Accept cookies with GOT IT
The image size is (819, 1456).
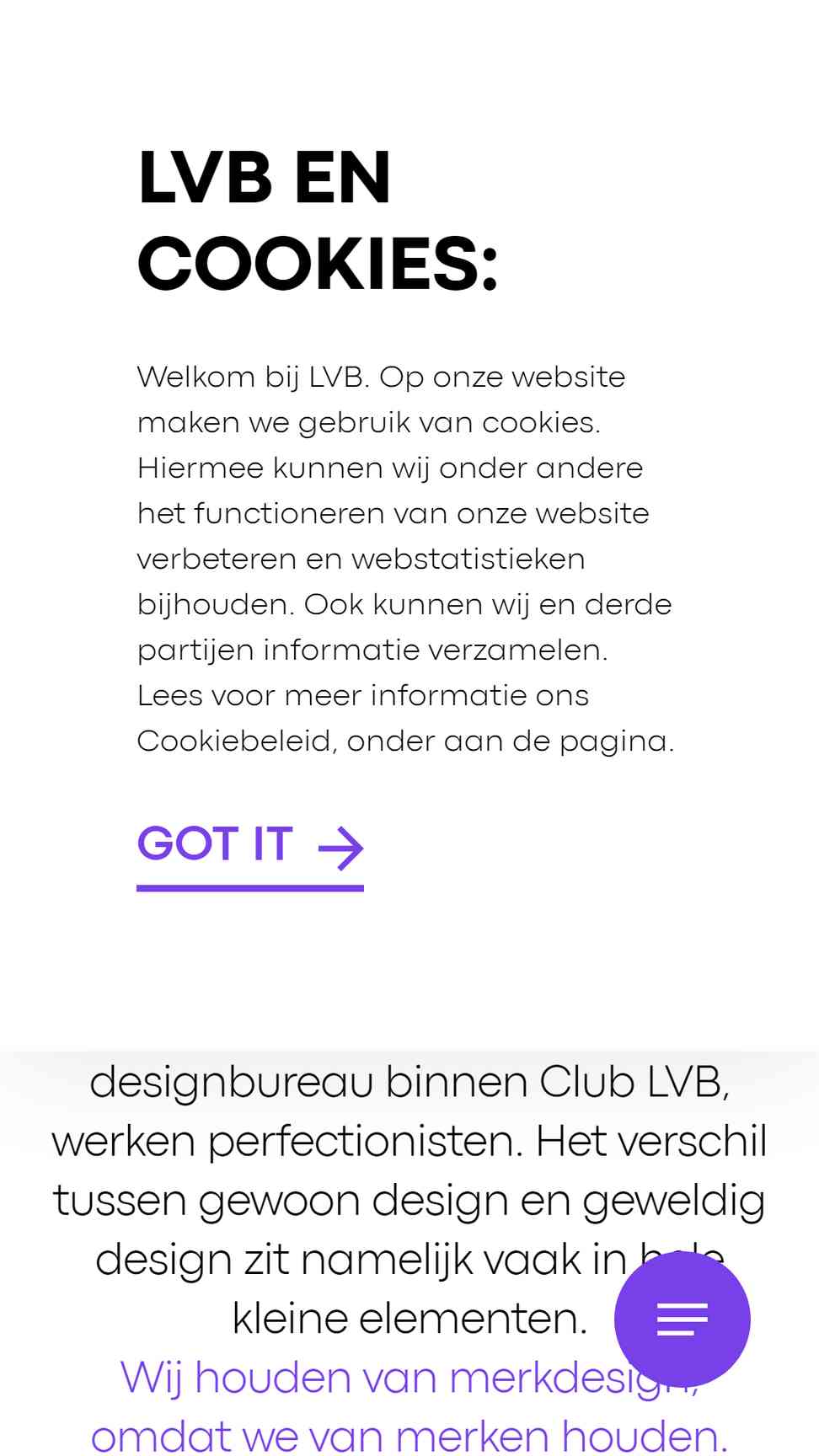click(x=250, y=854)
